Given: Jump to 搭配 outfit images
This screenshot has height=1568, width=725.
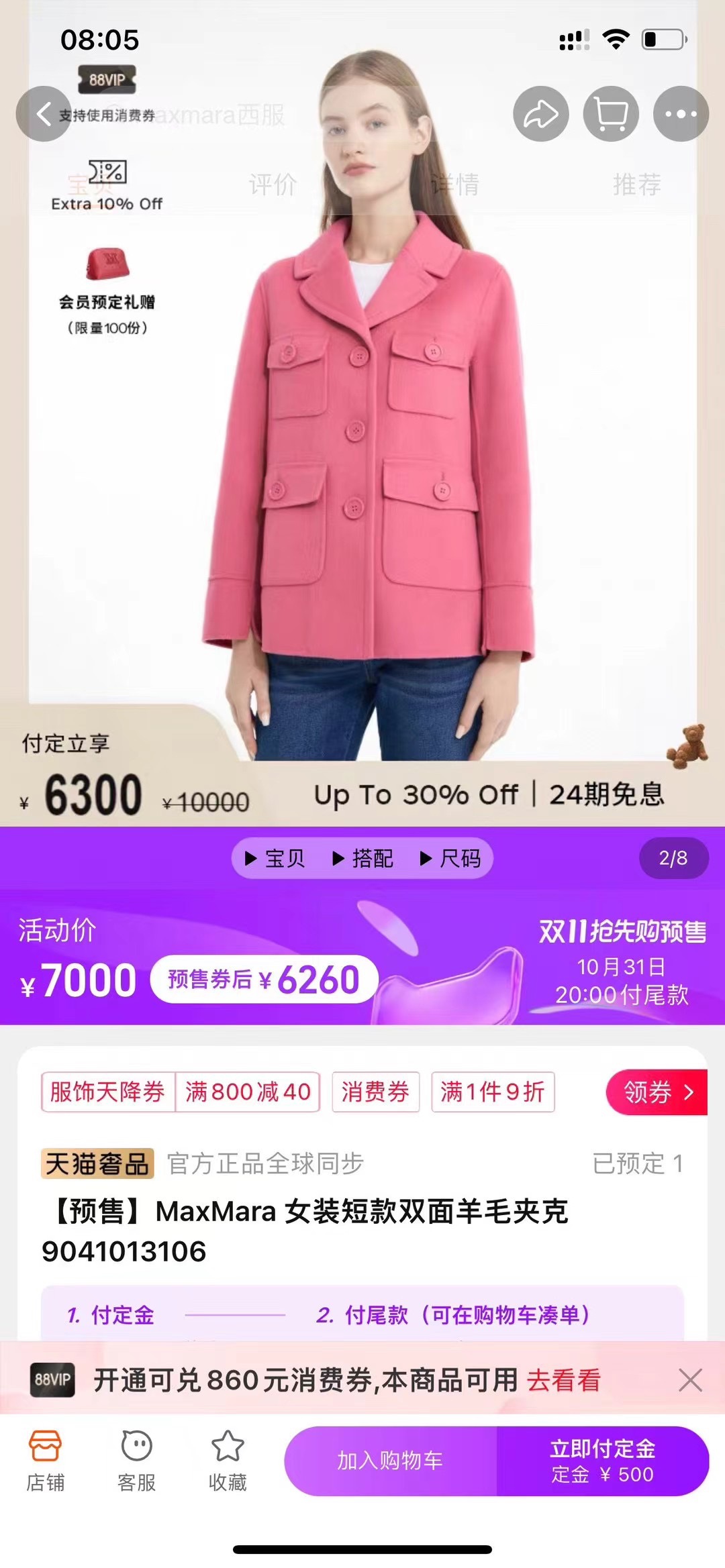Looking at the screenshot, I should pos(363,858).
